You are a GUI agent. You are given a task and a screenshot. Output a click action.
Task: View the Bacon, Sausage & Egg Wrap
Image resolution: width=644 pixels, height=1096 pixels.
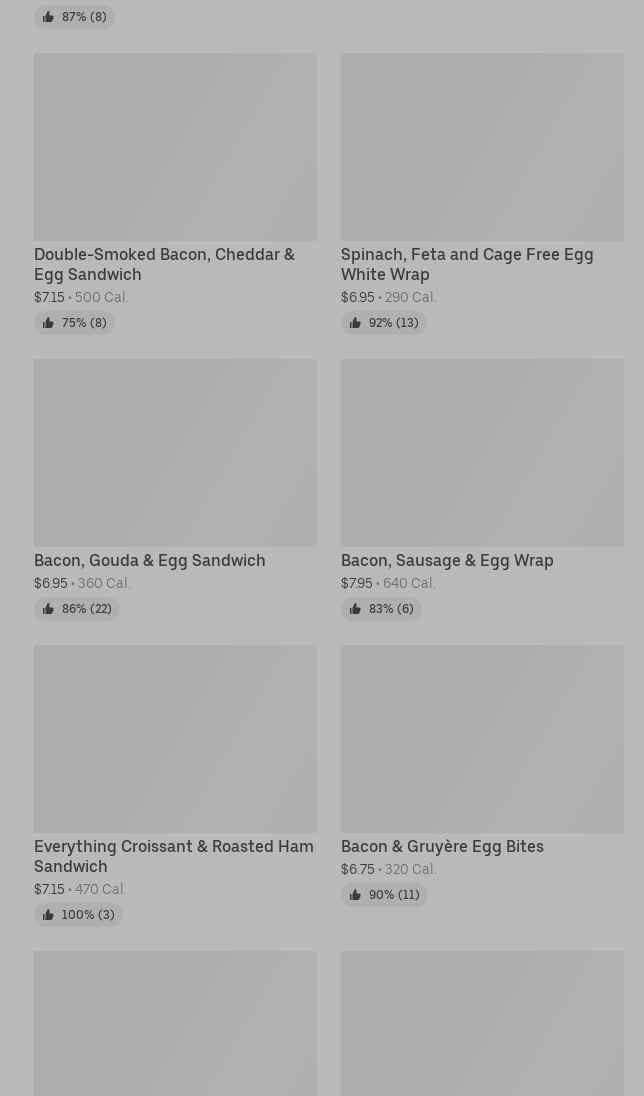(x=482, y=489)
